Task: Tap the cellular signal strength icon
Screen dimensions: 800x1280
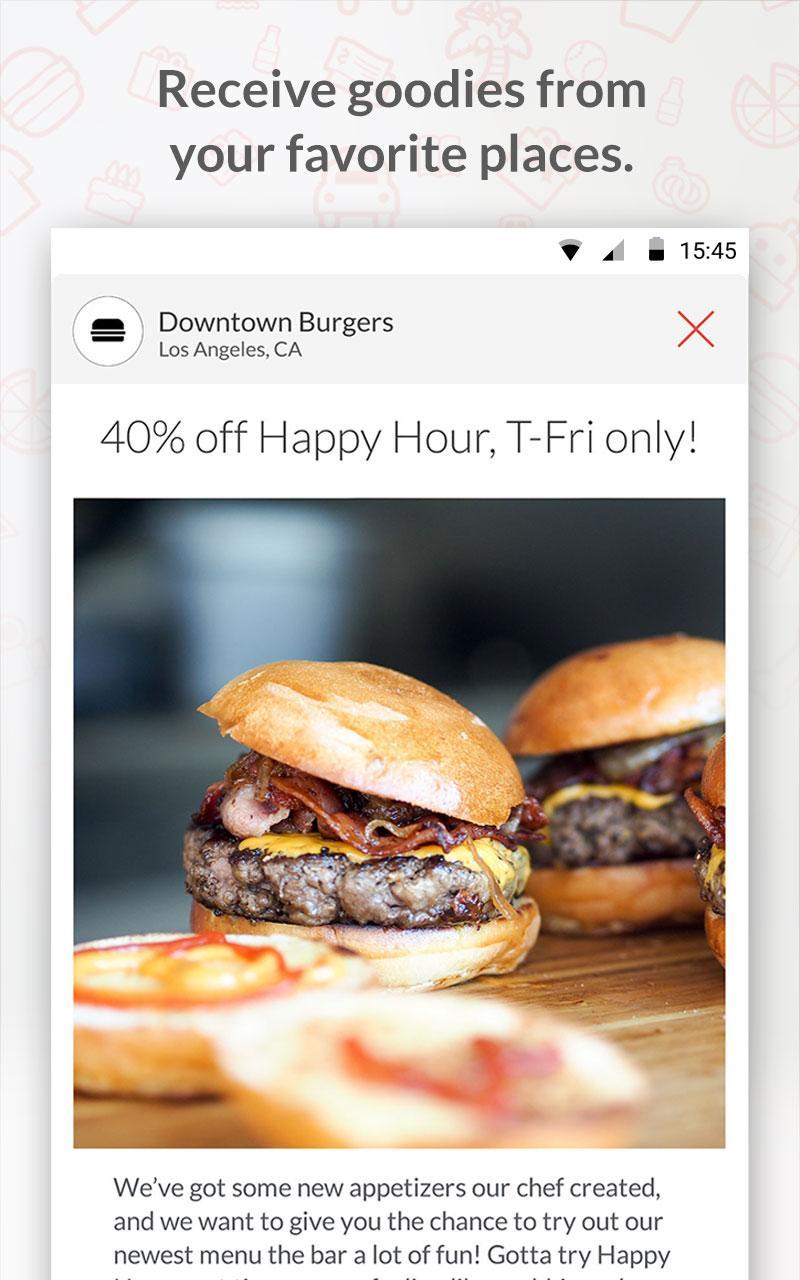Action: (x=614, y=252)
